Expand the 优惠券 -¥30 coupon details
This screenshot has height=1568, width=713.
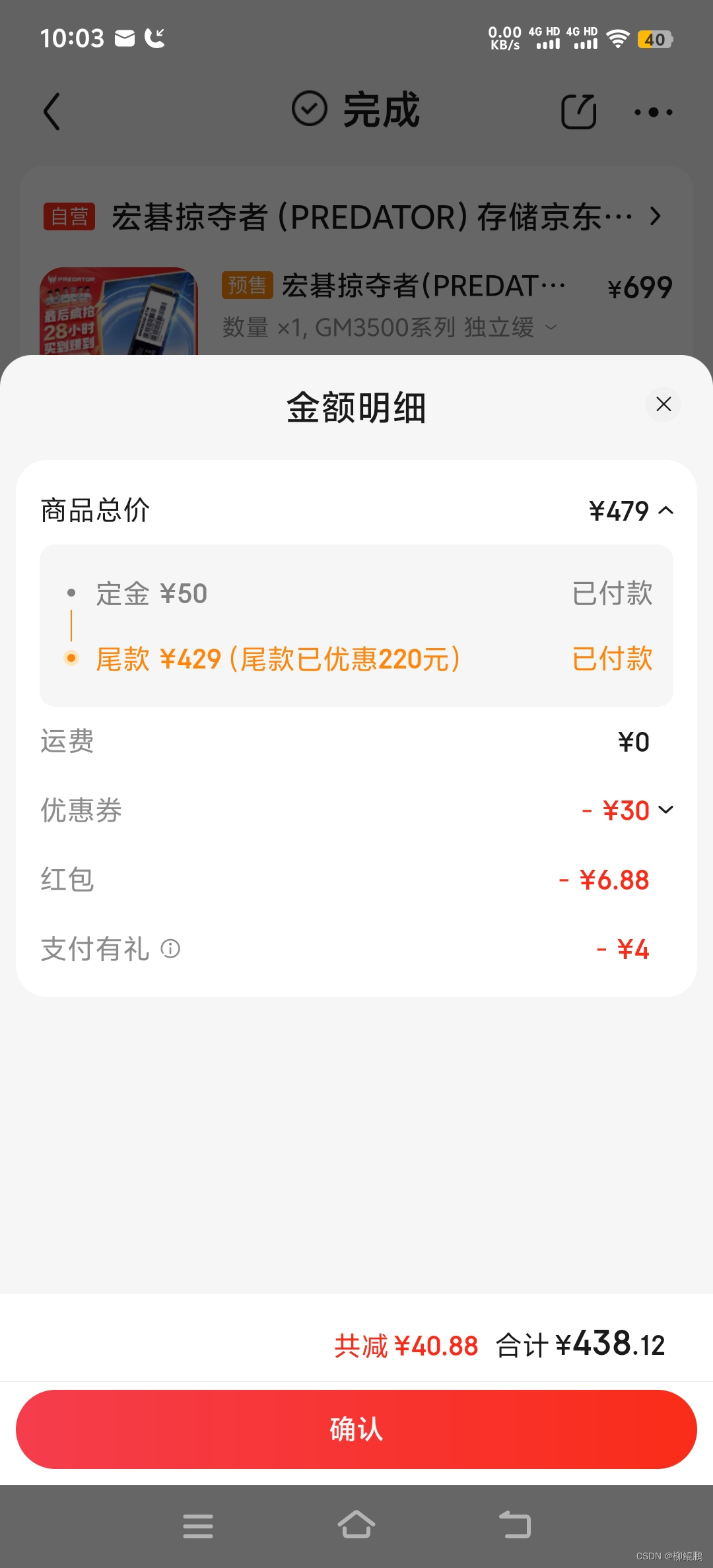tap(666, 810)
